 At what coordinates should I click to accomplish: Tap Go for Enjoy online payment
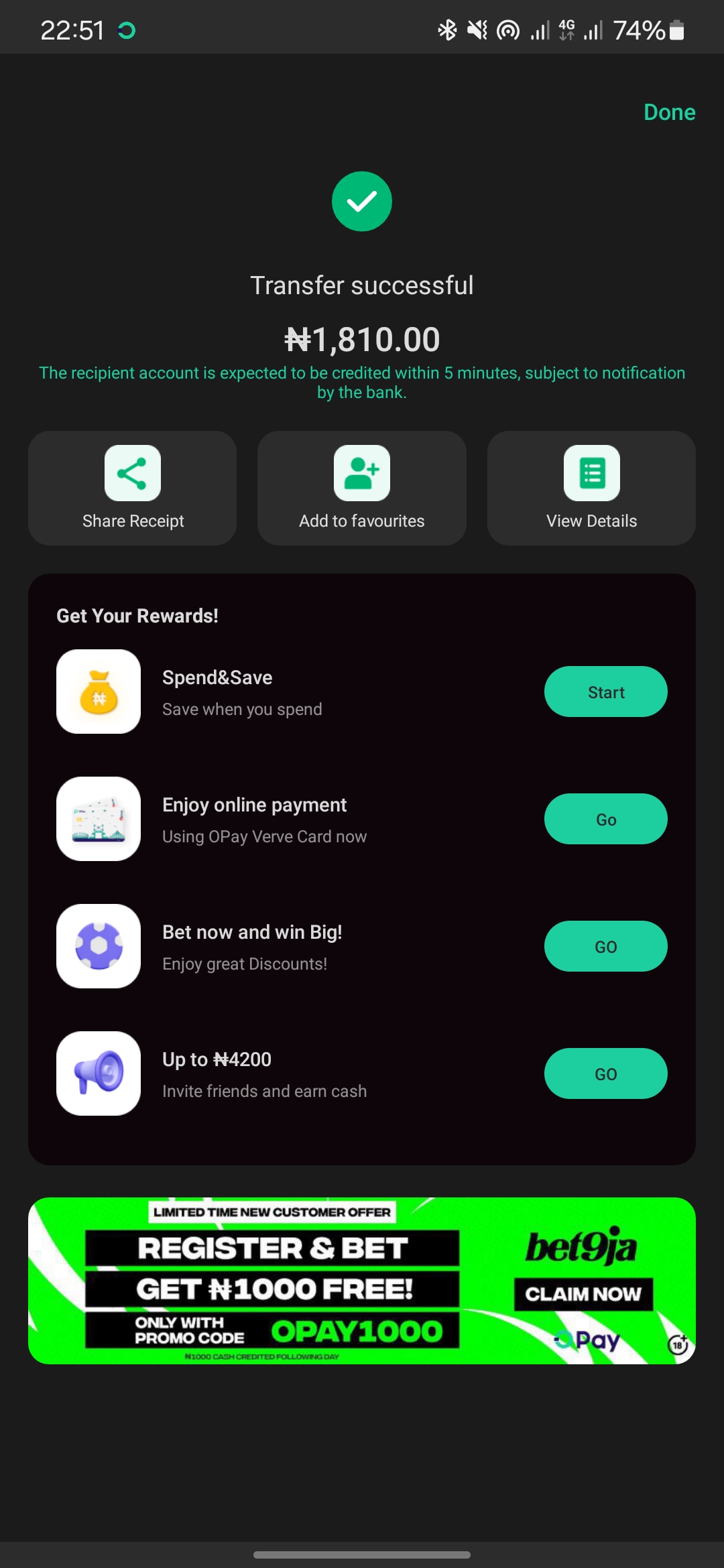pos(605,819)
